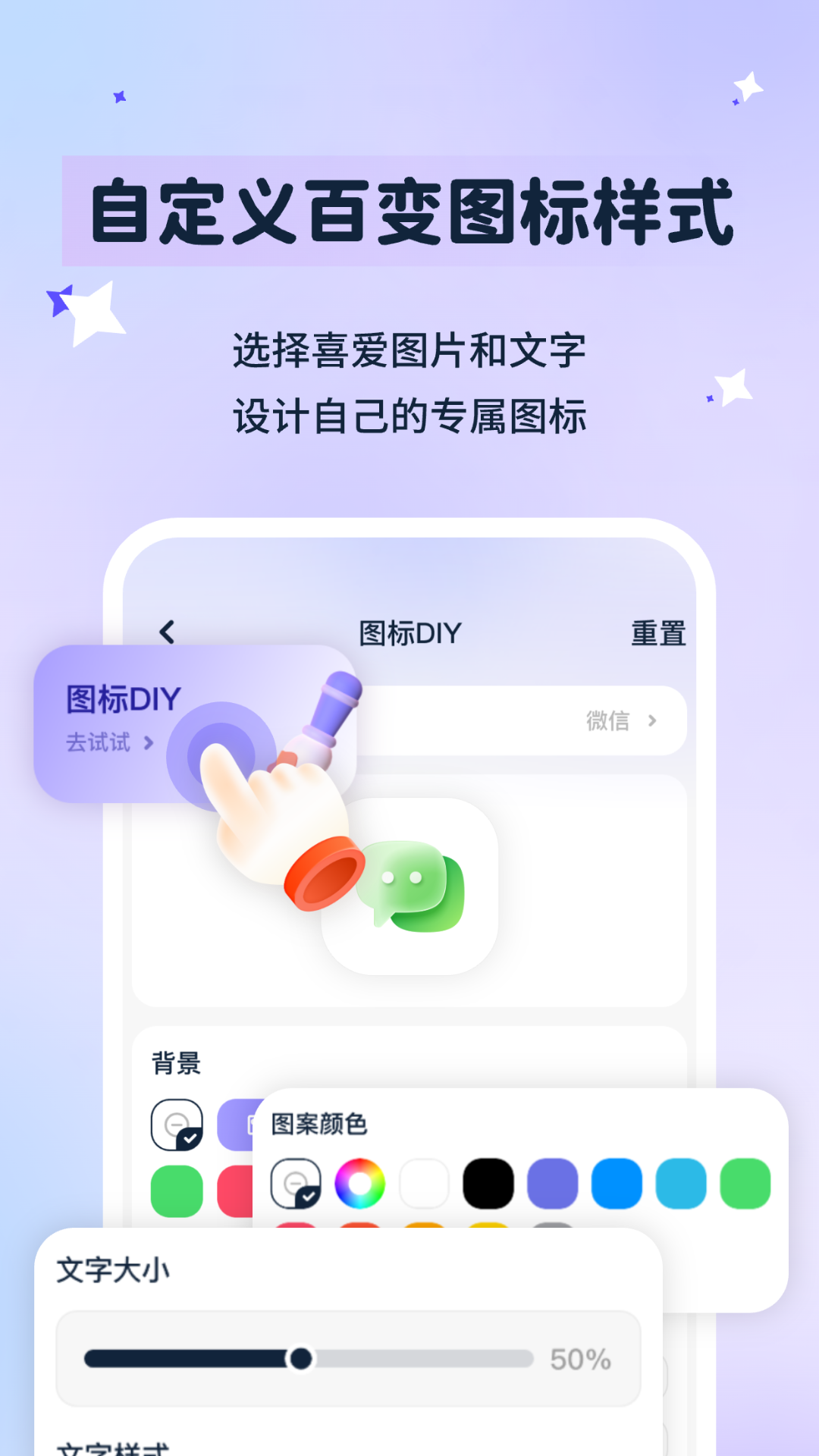This screenshot has width=819, height=1456.
Task: Select the black pattern color swatch
Action: point(488,1183)
